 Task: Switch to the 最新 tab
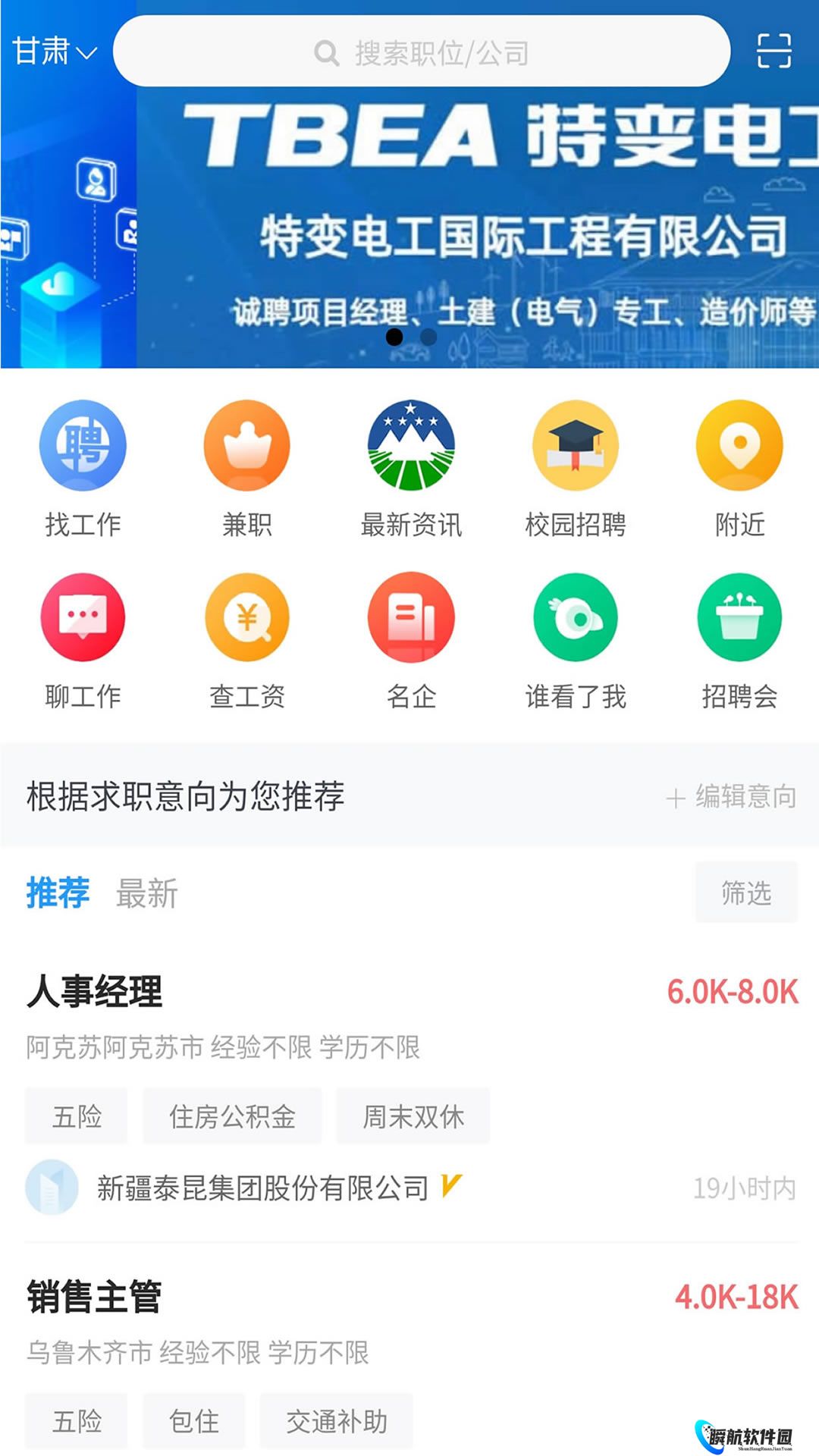tap(146, 893)
